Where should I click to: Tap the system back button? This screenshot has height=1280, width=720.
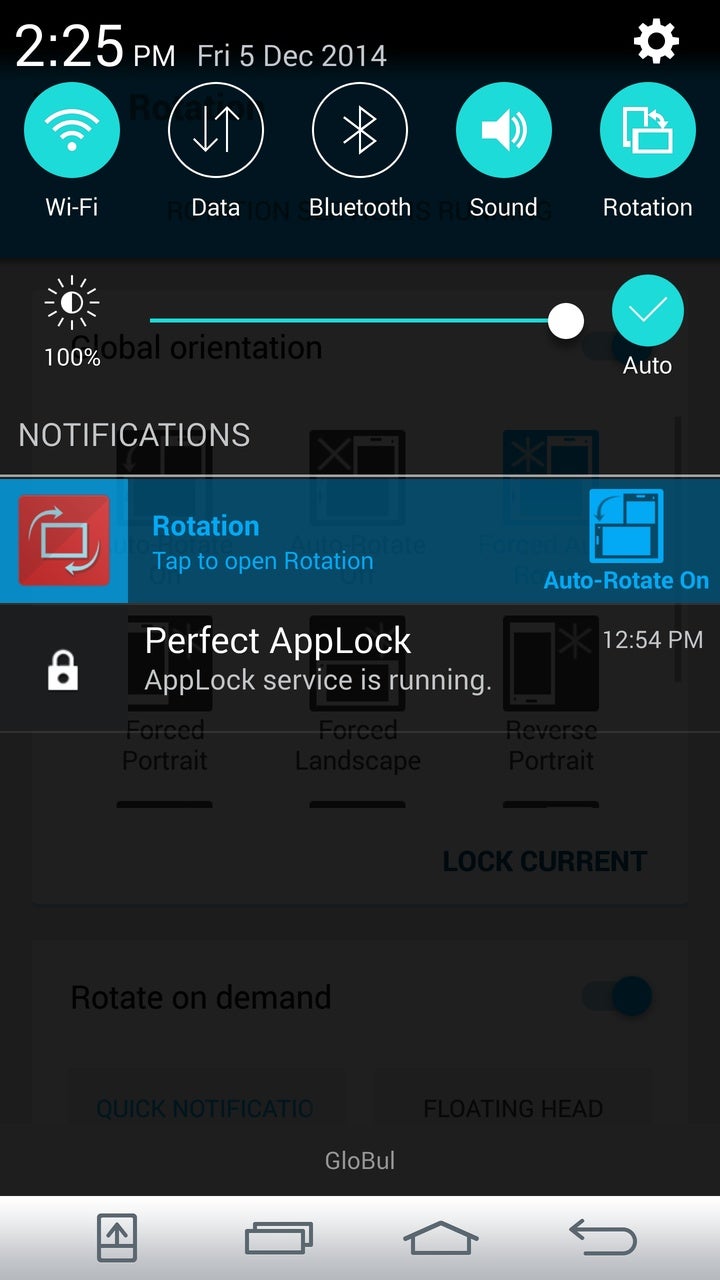pyautogui.click(x=603, y=1238)
